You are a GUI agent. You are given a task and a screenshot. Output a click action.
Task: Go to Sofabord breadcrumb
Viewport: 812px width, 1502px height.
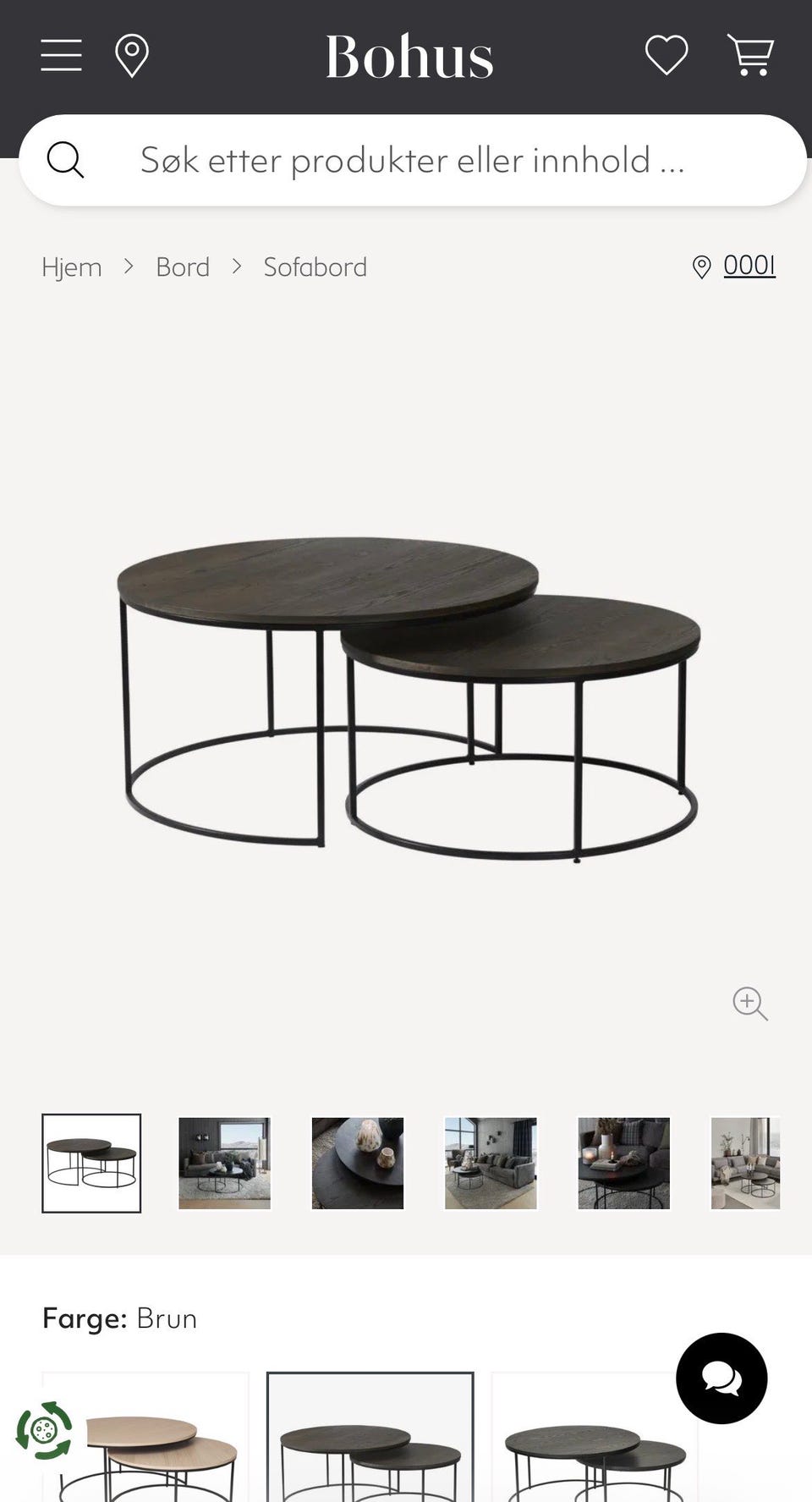[315, 267]
